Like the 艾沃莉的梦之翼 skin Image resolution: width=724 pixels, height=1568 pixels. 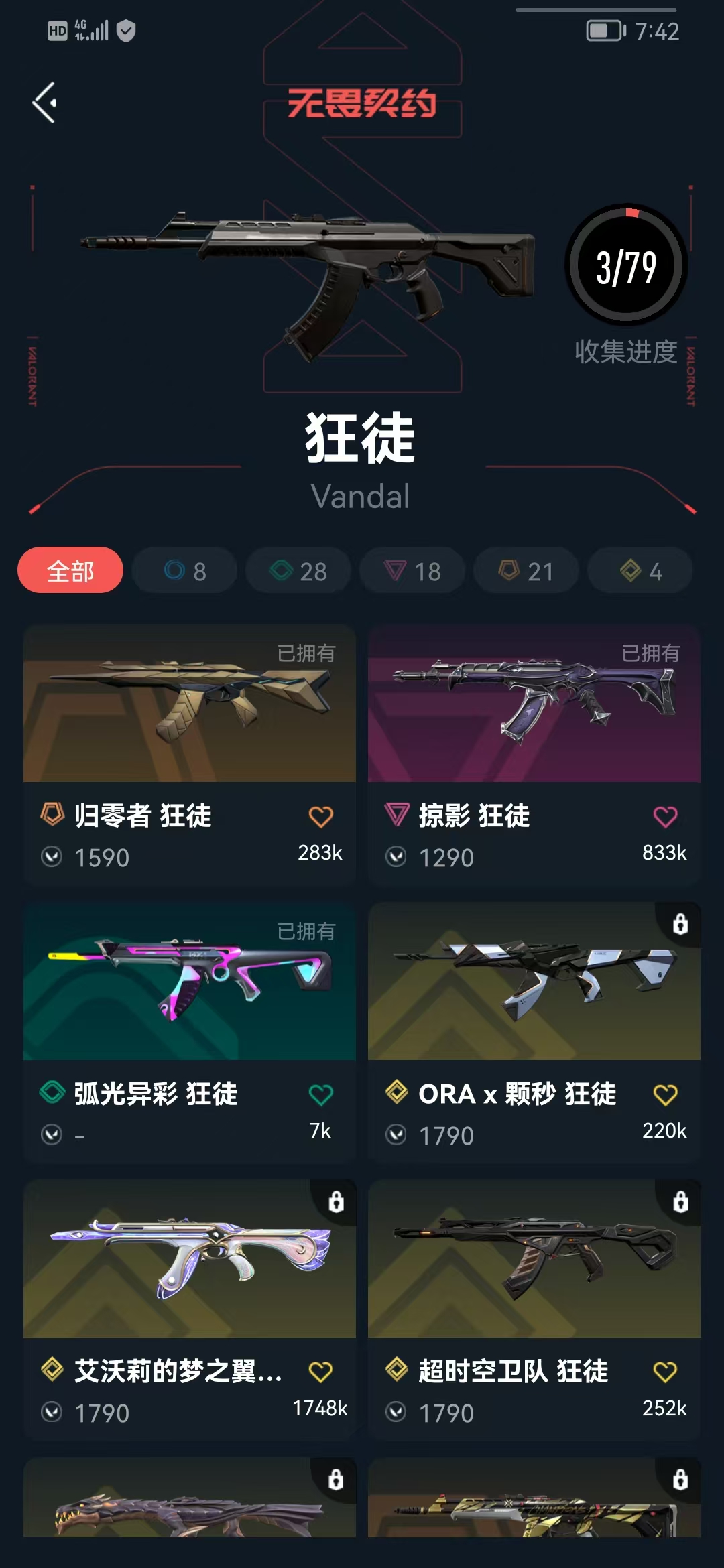(x=320, y=1372)
